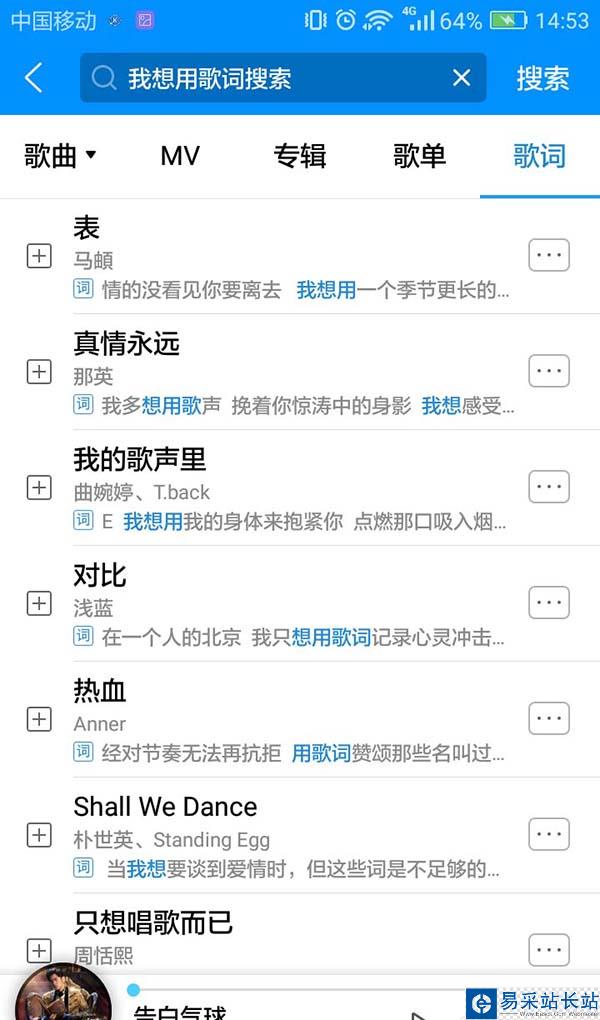Play the song 真情永远 by 那英

[x=290, y=358]
